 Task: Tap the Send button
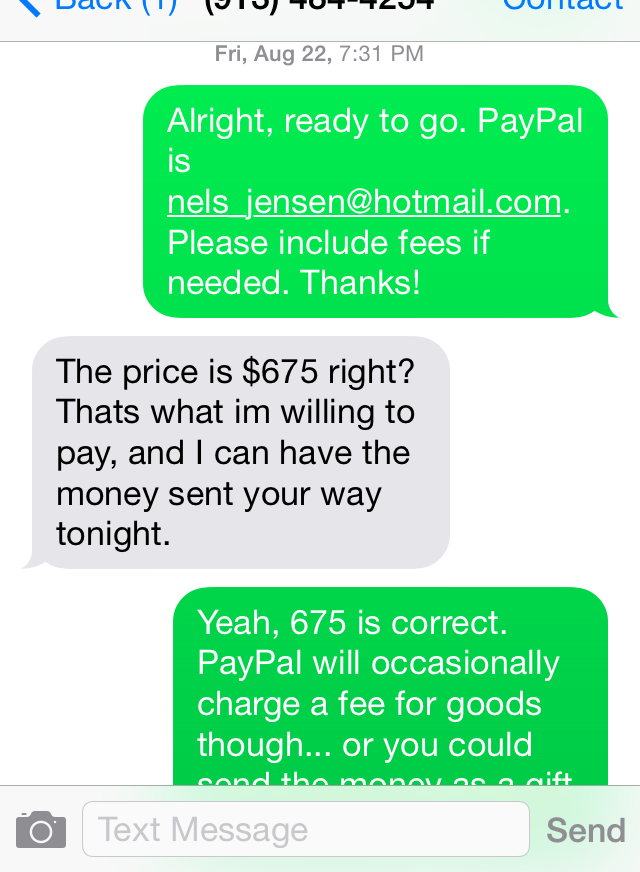tap(585, 830)
